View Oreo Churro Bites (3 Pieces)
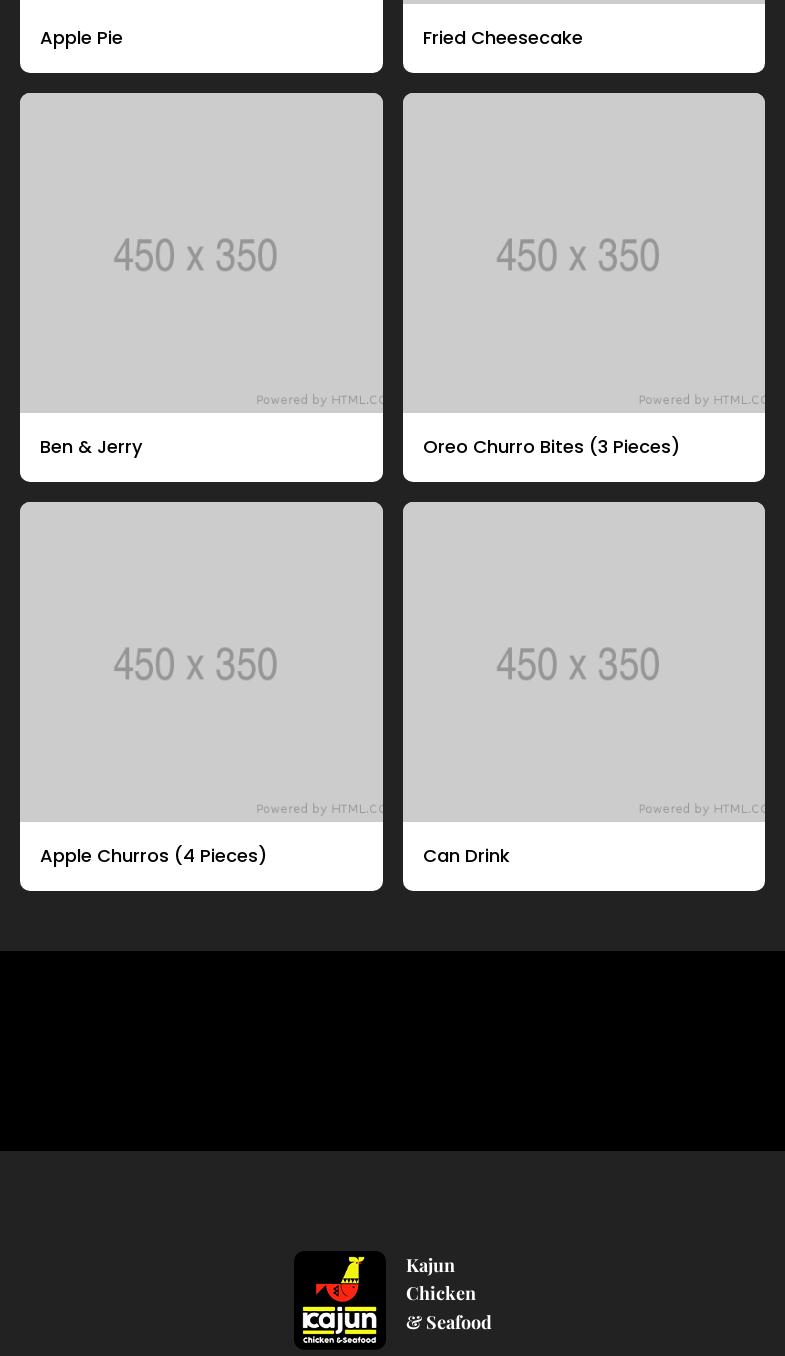The image size is (785, 1356). click(583, 288)
